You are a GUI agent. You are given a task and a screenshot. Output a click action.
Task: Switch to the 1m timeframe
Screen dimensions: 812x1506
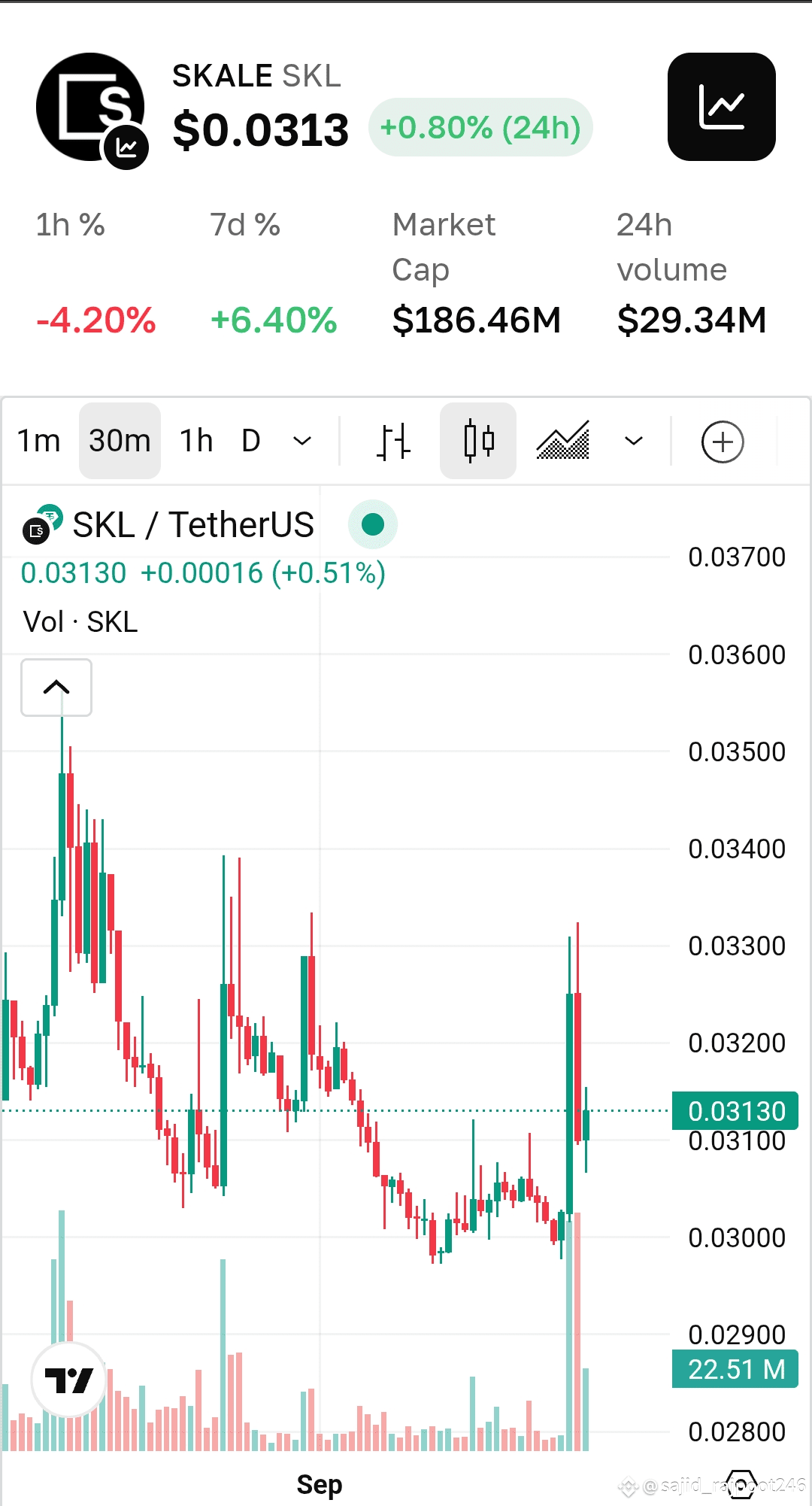click(x=39, y=441)
